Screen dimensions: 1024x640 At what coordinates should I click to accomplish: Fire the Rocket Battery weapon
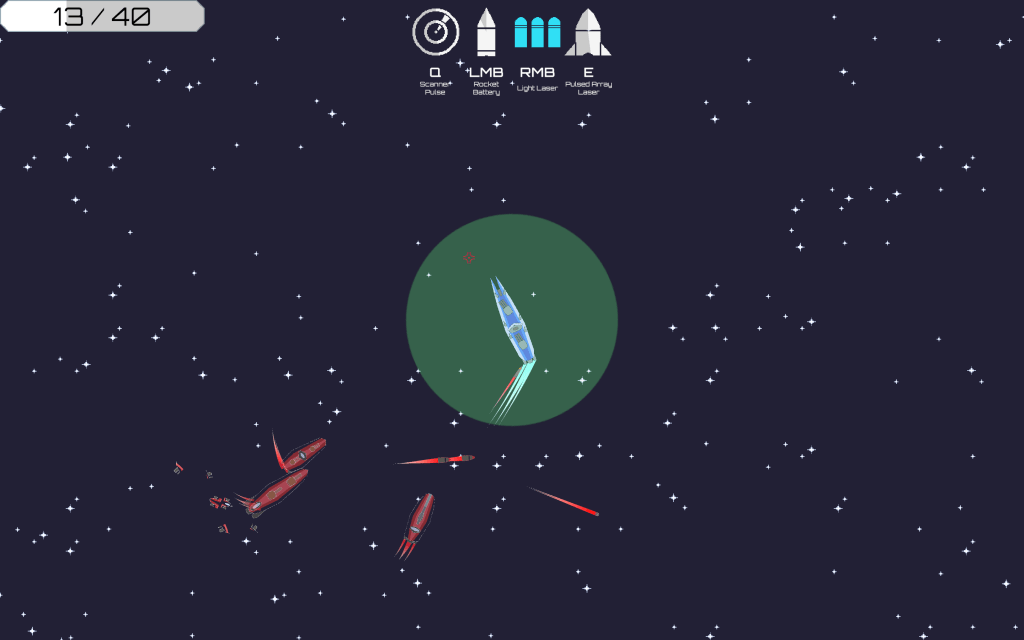point(486,33)
